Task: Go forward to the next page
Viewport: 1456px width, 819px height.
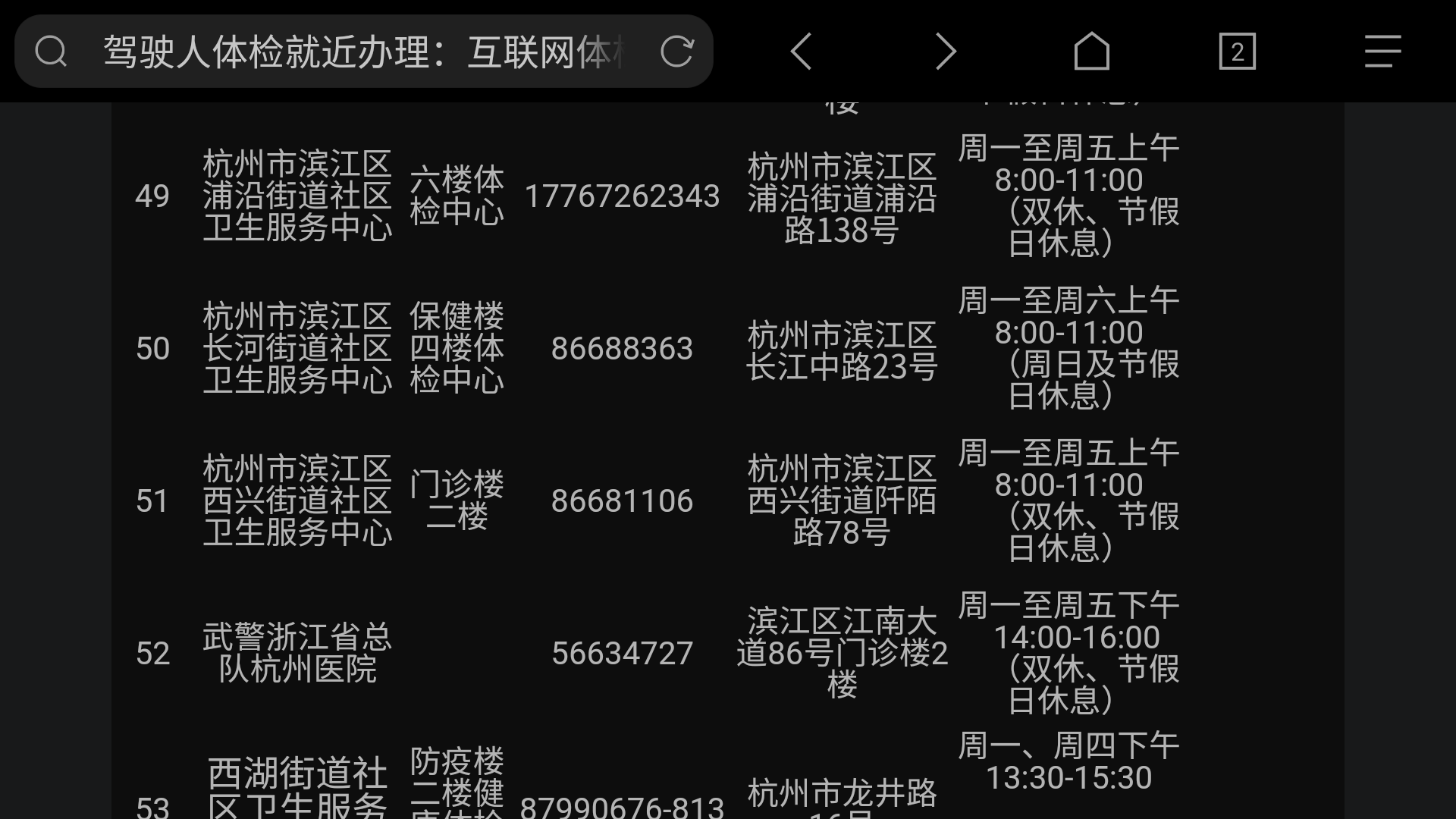Action: coord(946,52)
